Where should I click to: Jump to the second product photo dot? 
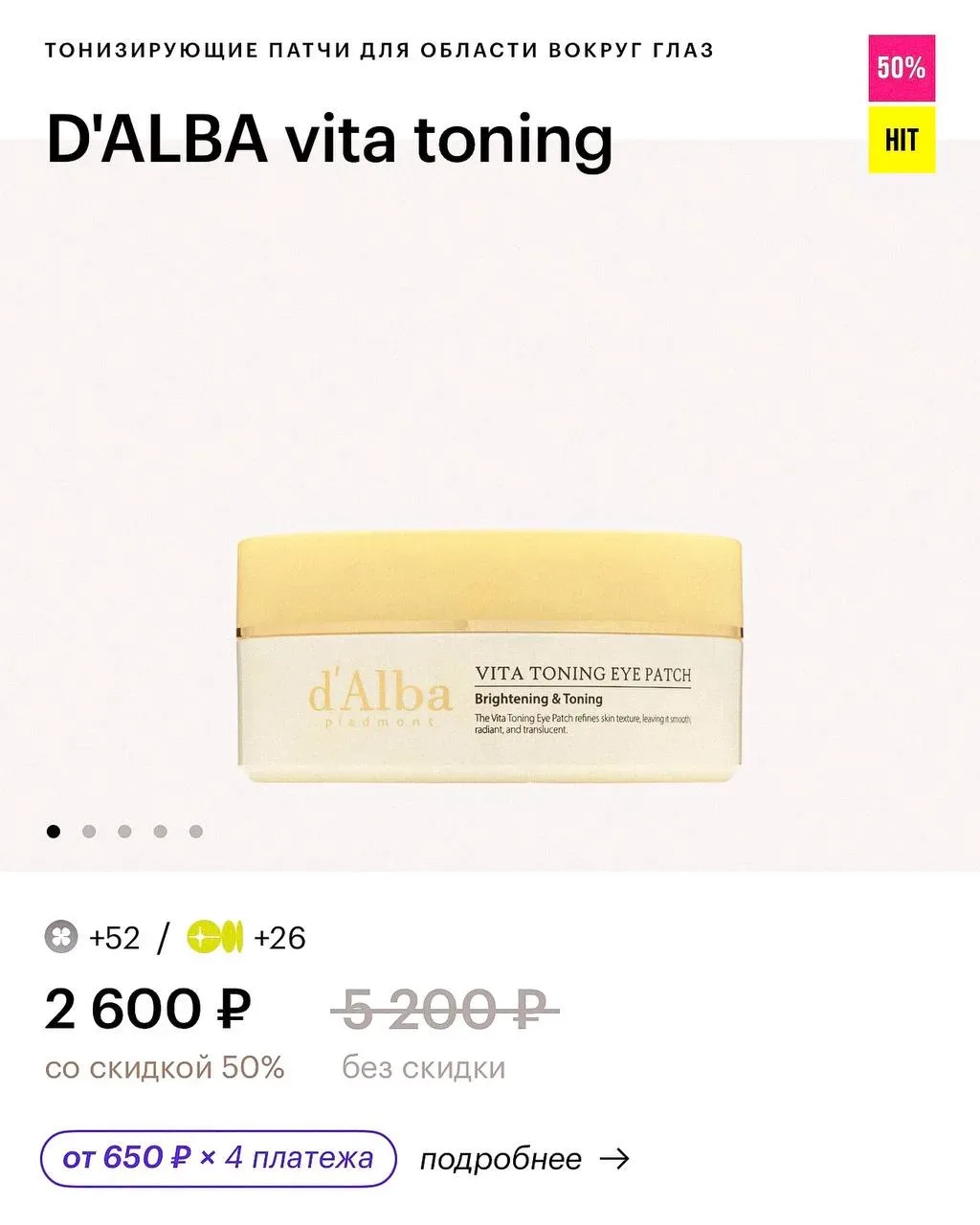click(x=89, y=832)
